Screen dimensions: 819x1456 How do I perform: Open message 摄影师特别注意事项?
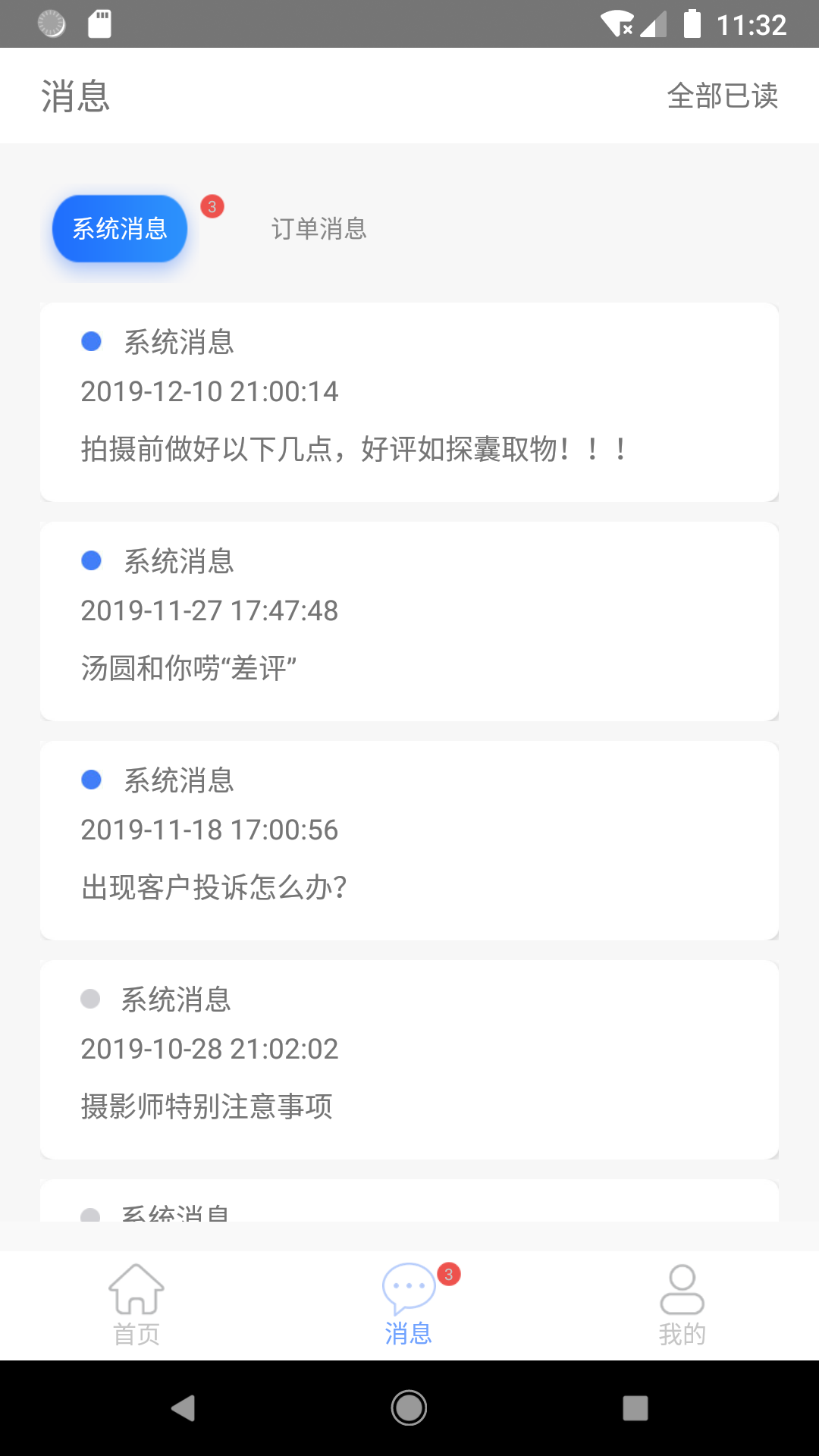coord(409,1058)
